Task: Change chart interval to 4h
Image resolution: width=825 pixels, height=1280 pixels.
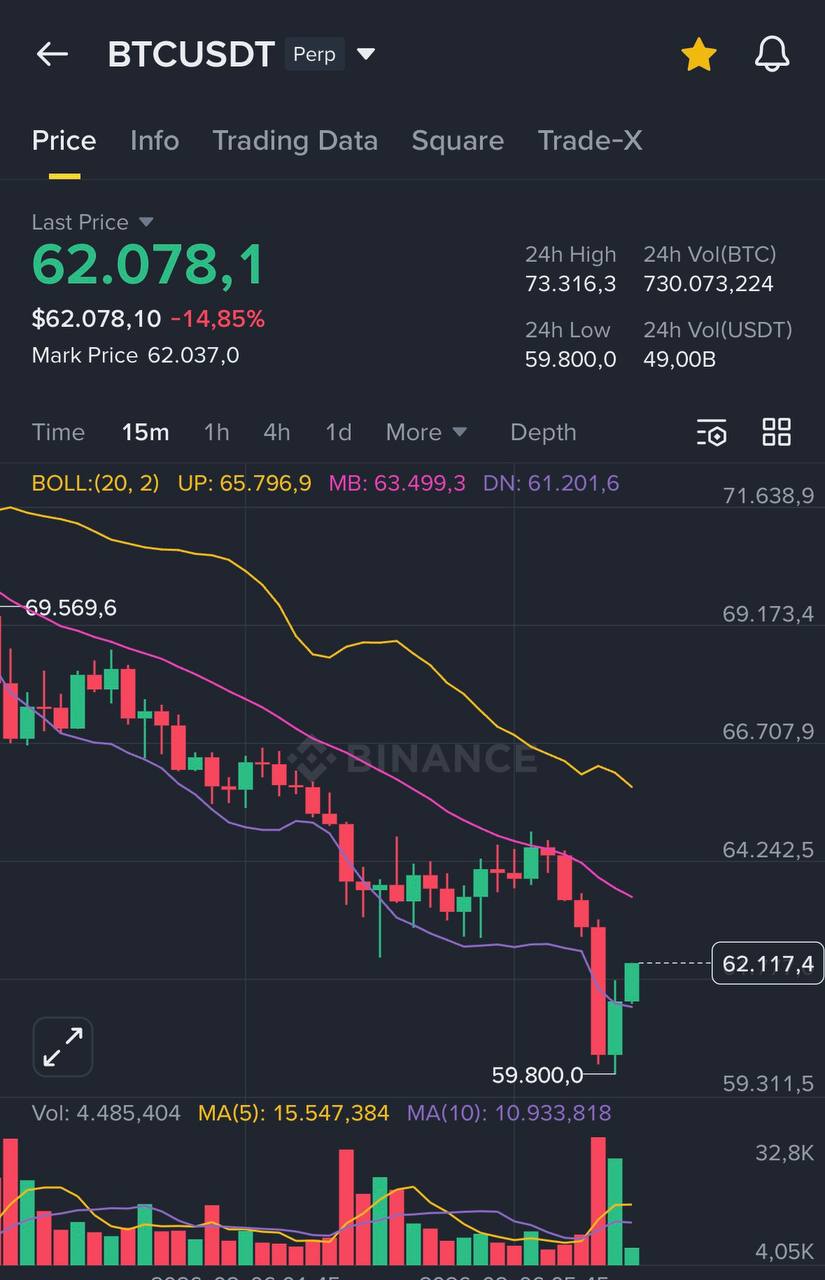Action: click(277, 432)
